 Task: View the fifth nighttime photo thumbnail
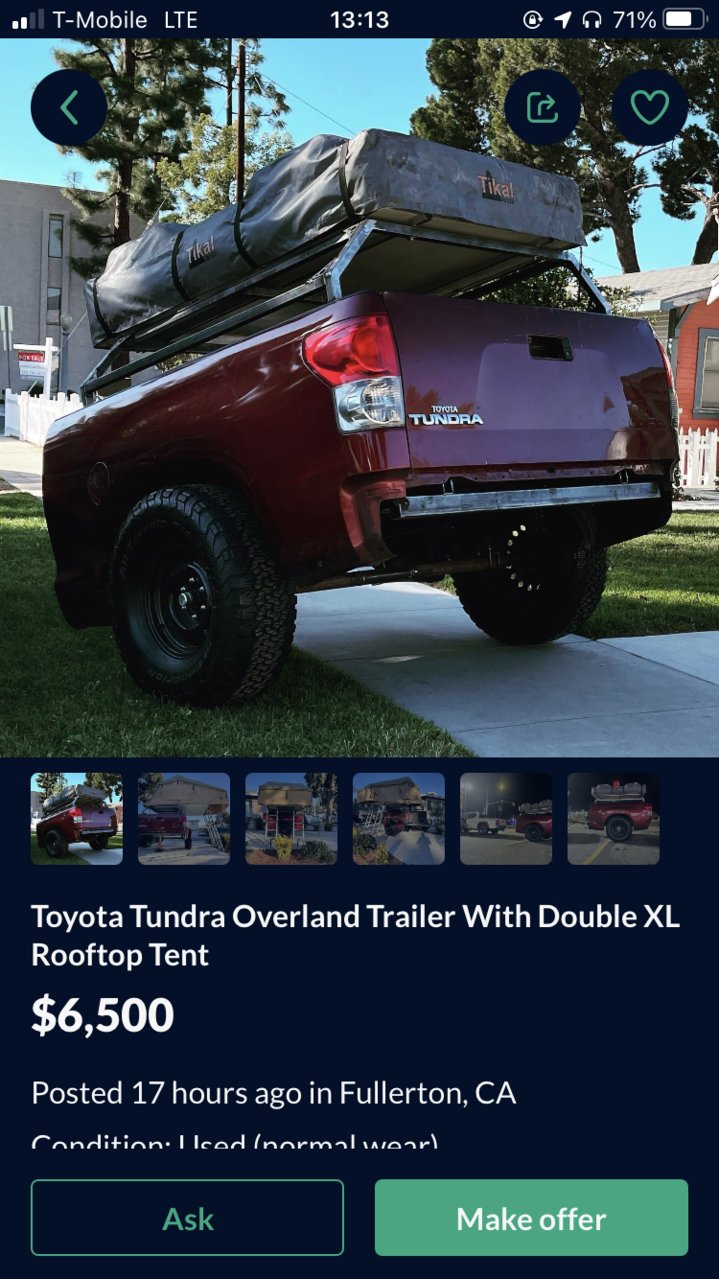[506, 818]
